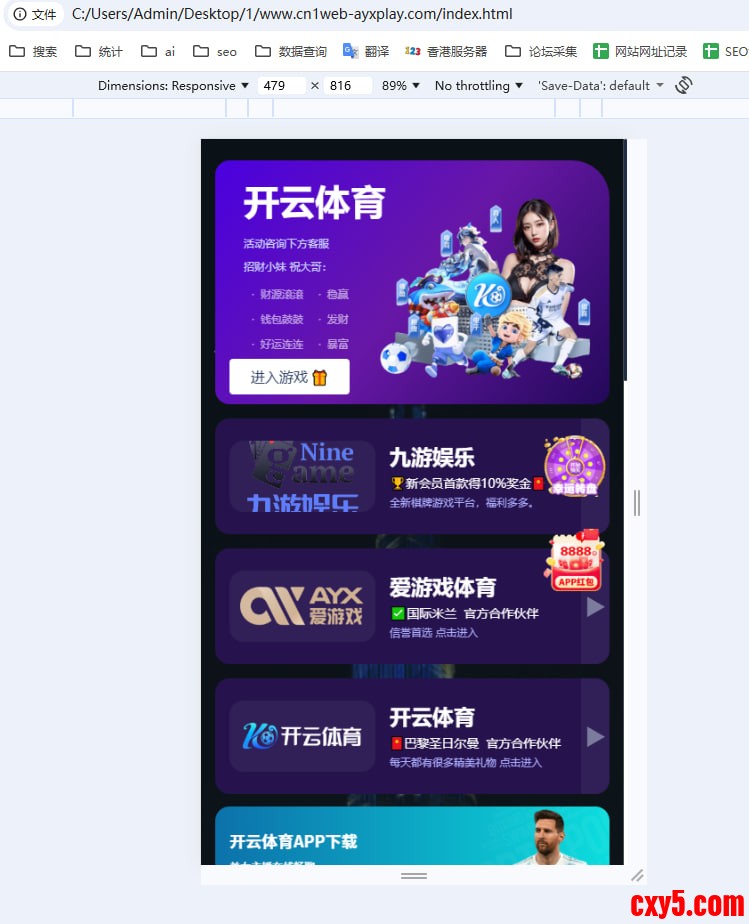
Task: Open the 开云体育 巴黎圣日尔曼 card
Action: (x=411, y=736)
